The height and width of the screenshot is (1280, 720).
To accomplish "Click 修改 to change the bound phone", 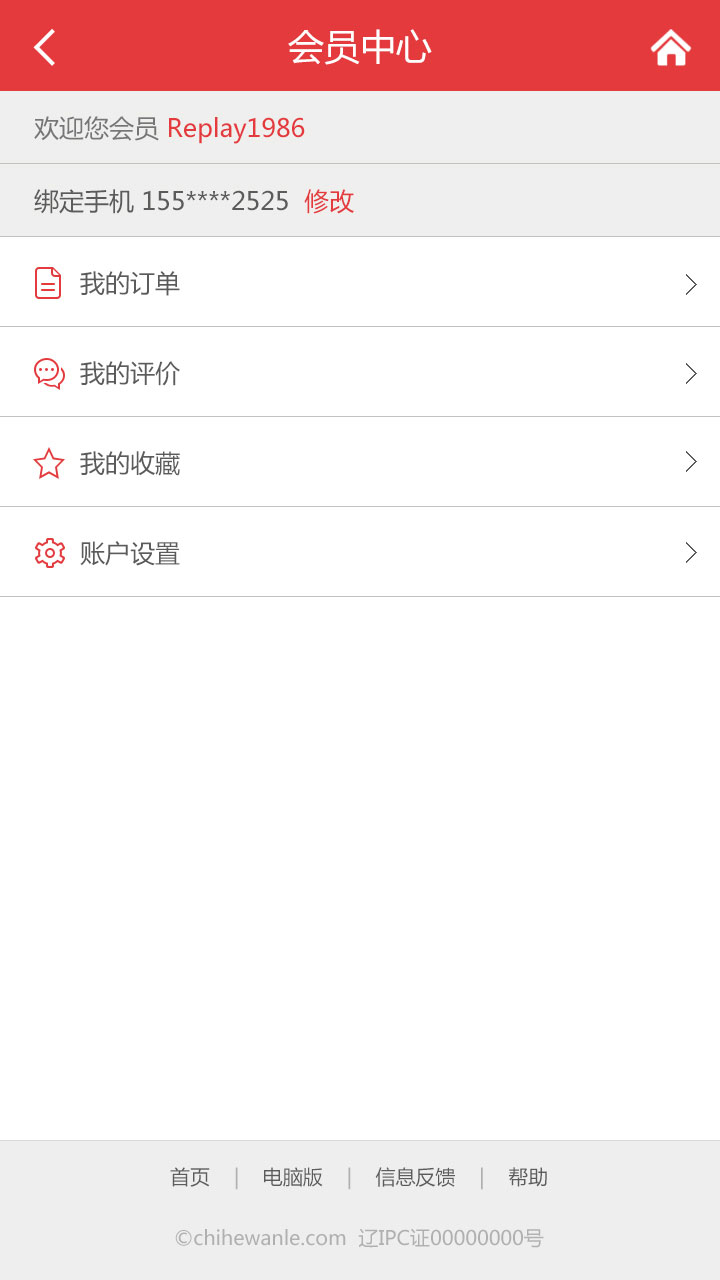I will [330, 201].
